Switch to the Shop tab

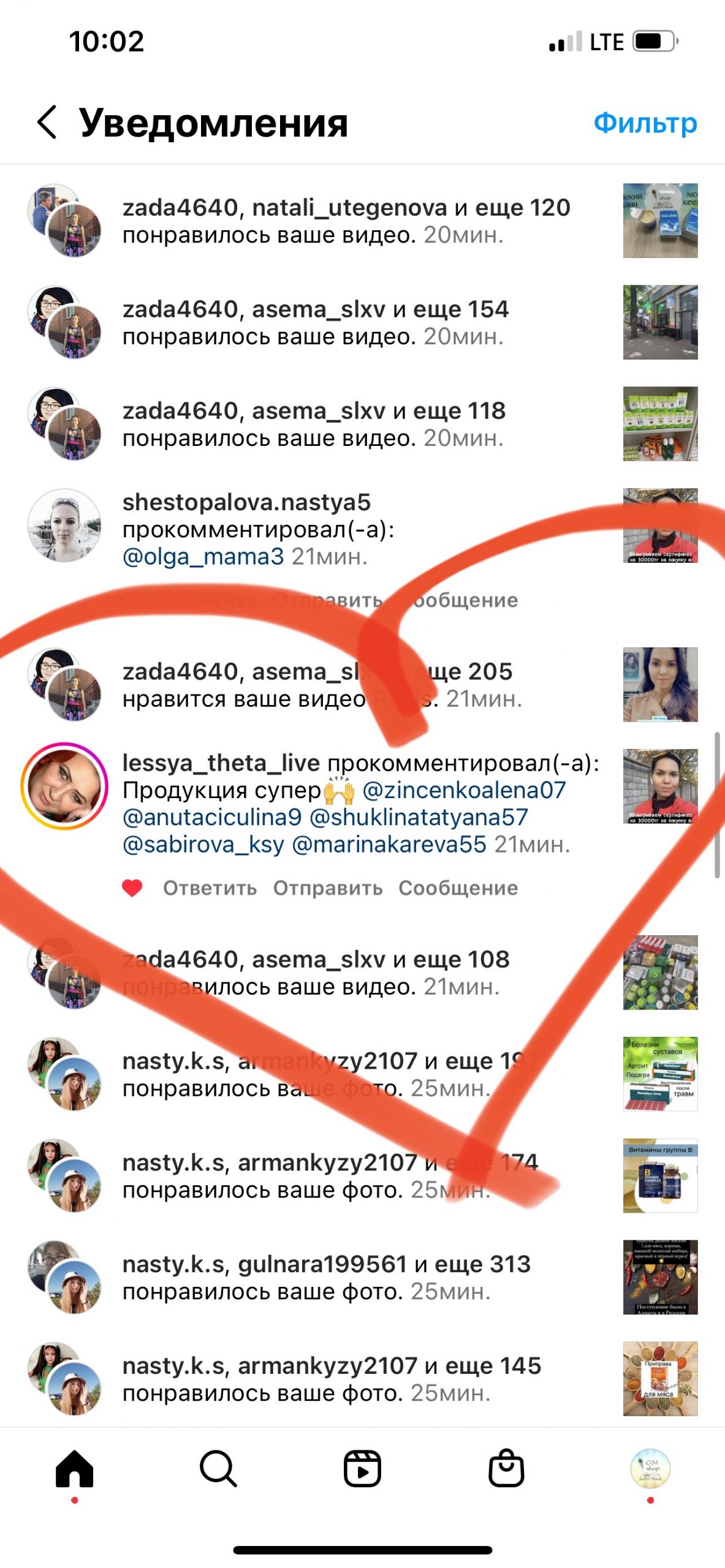pyautogui.click(x=506, y=1469)
